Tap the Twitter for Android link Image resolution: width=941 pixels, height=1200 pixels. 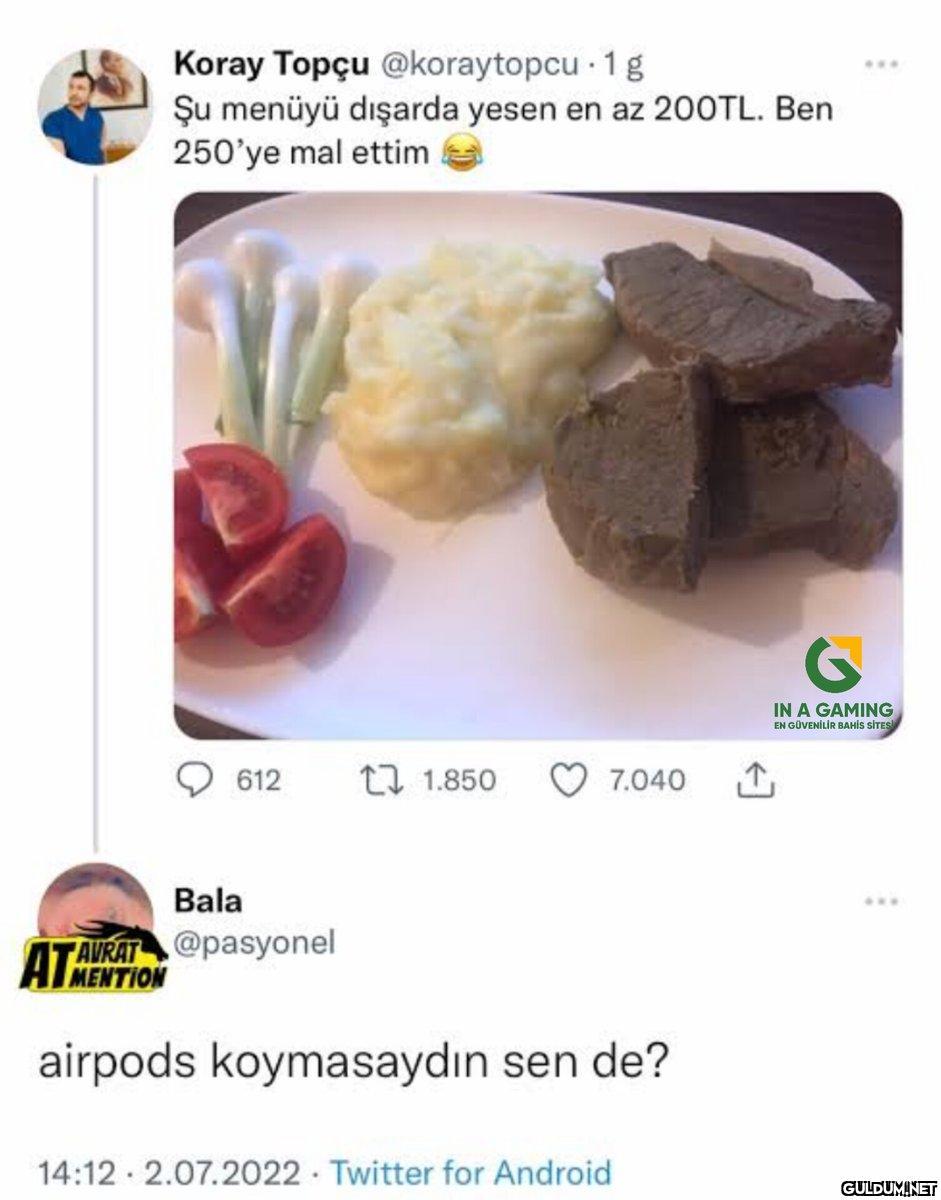point(470,1171)
